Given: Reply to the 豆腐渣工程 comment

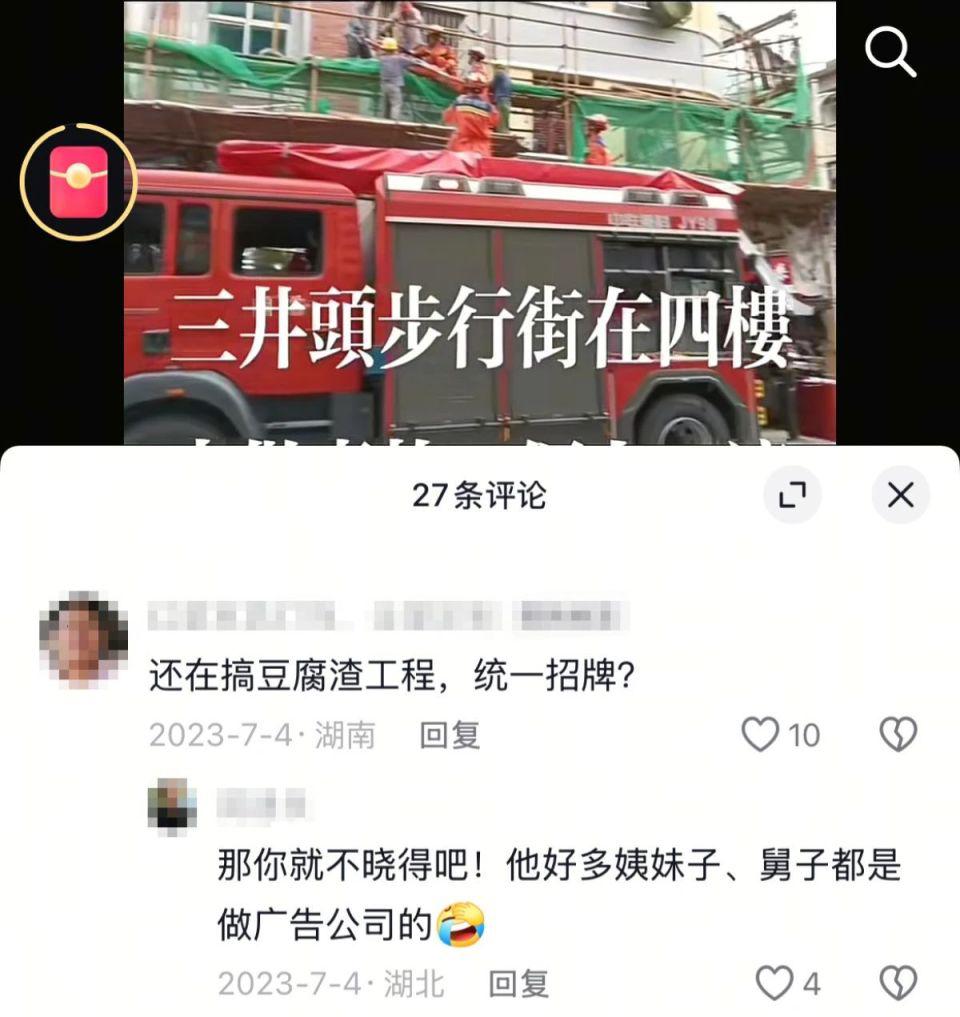Looking at the screenshot, I should point(449,735).
